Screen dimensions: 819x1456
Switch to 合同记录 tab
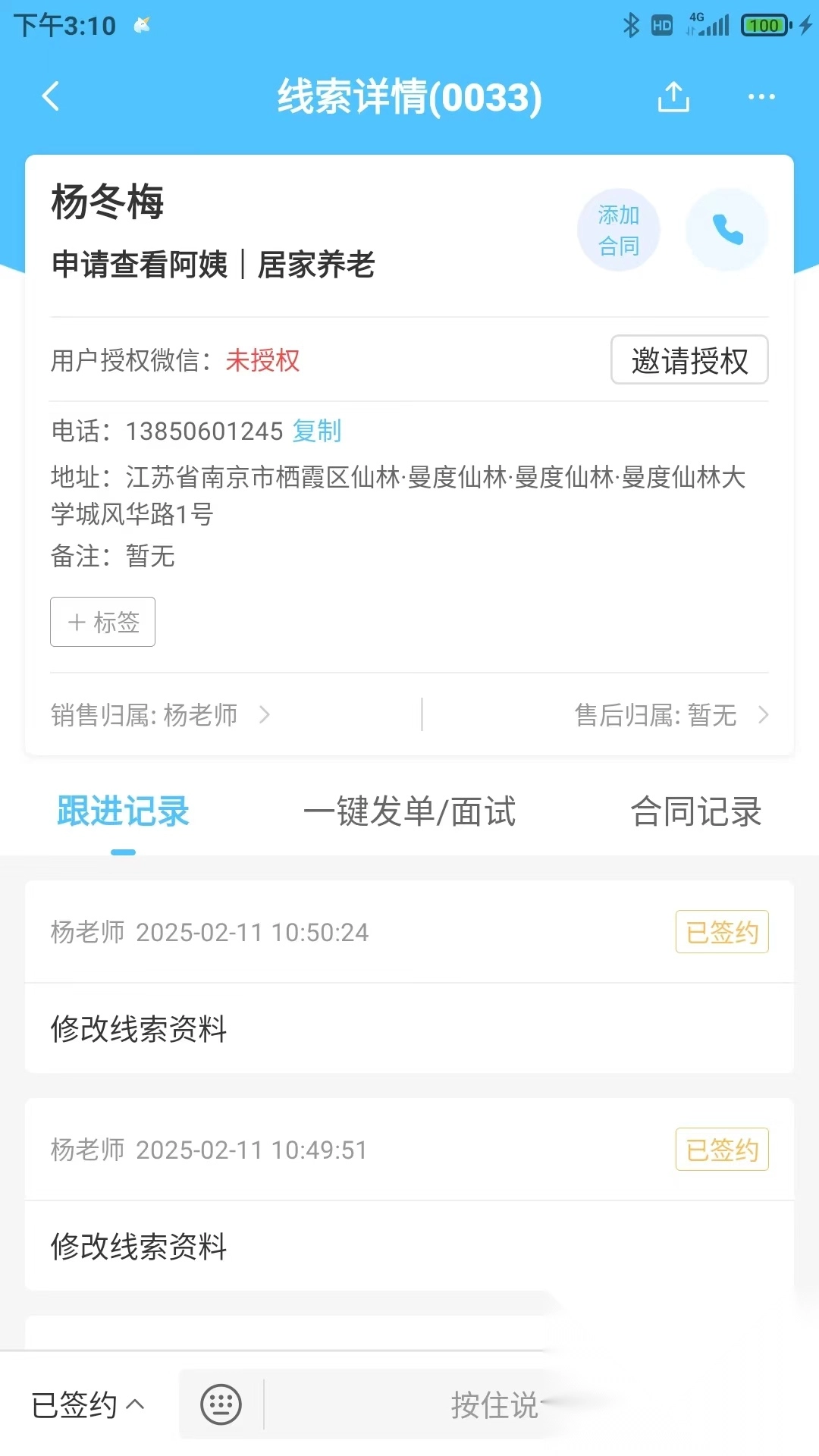(695, 811)
